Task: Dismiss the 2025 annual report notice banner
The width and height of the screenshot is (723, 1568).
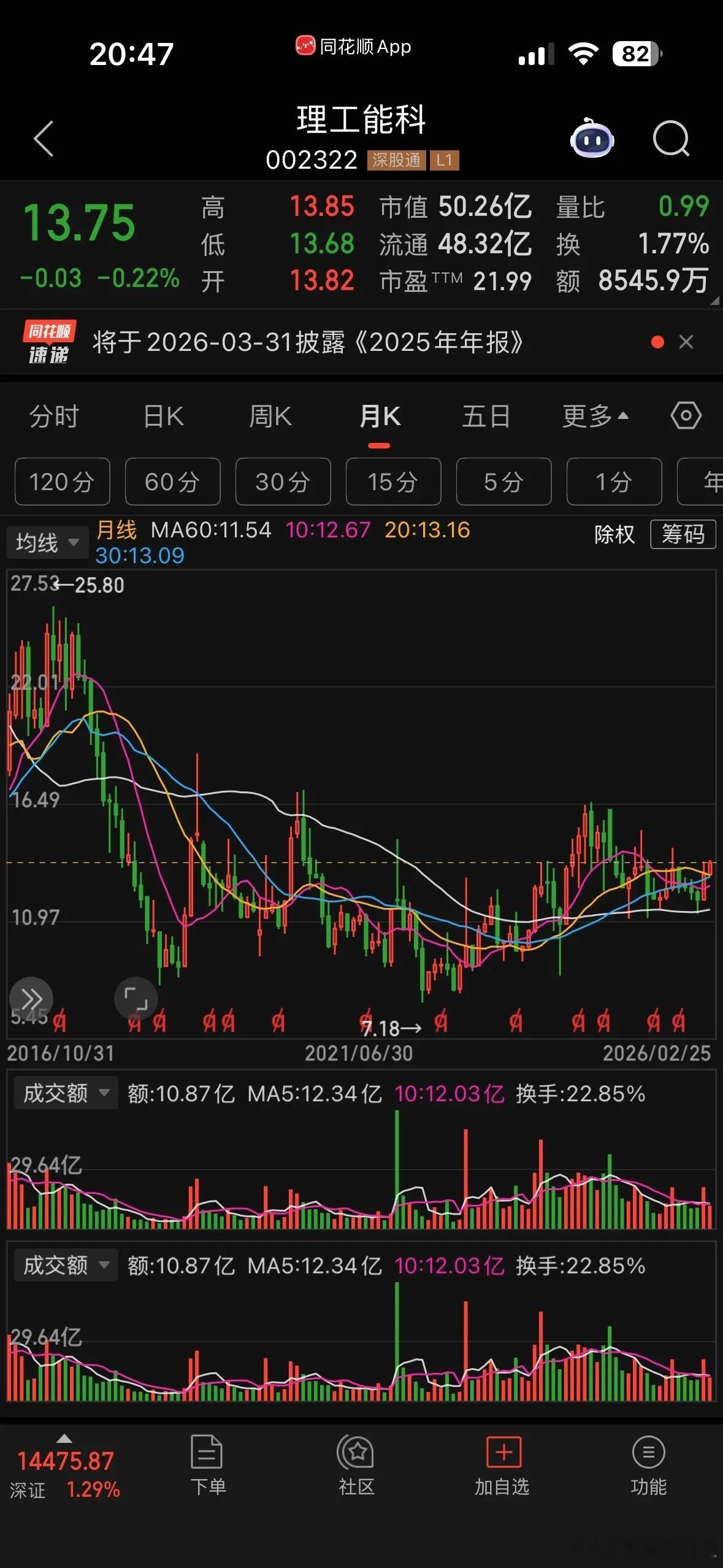Action: pyautogui.click(x=686, y=342)
